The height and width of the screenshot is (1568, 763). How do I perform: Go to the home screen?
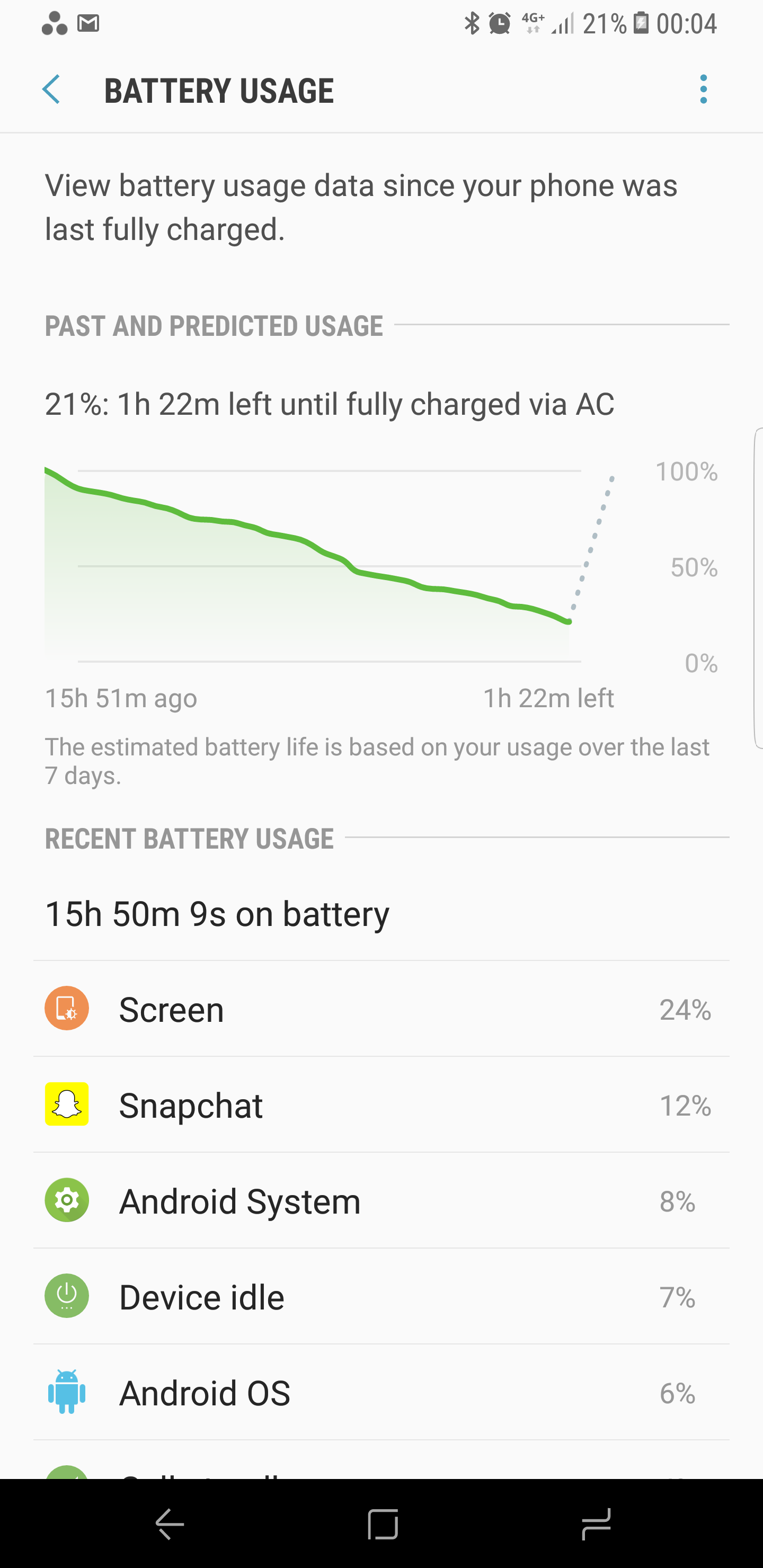[x=383, y=1524]
